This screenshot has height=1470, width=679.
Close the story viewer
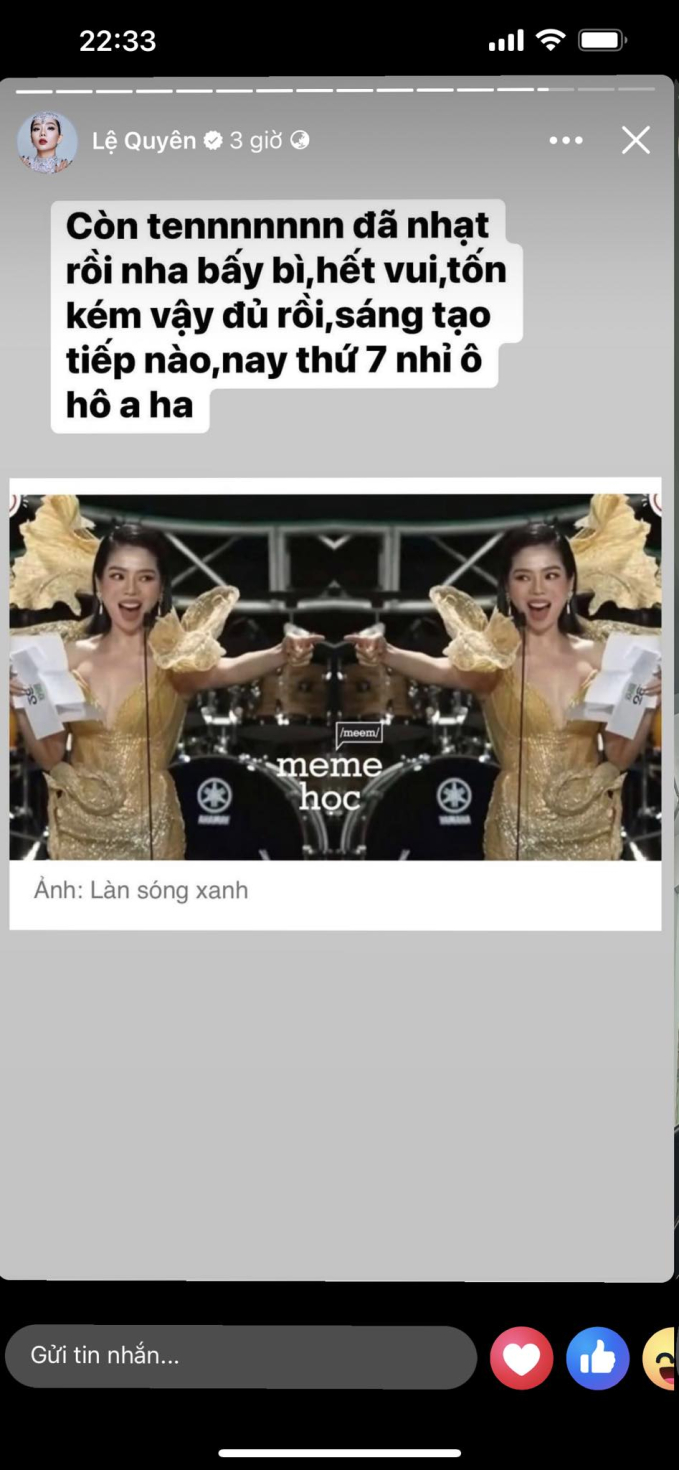[636, 141]
